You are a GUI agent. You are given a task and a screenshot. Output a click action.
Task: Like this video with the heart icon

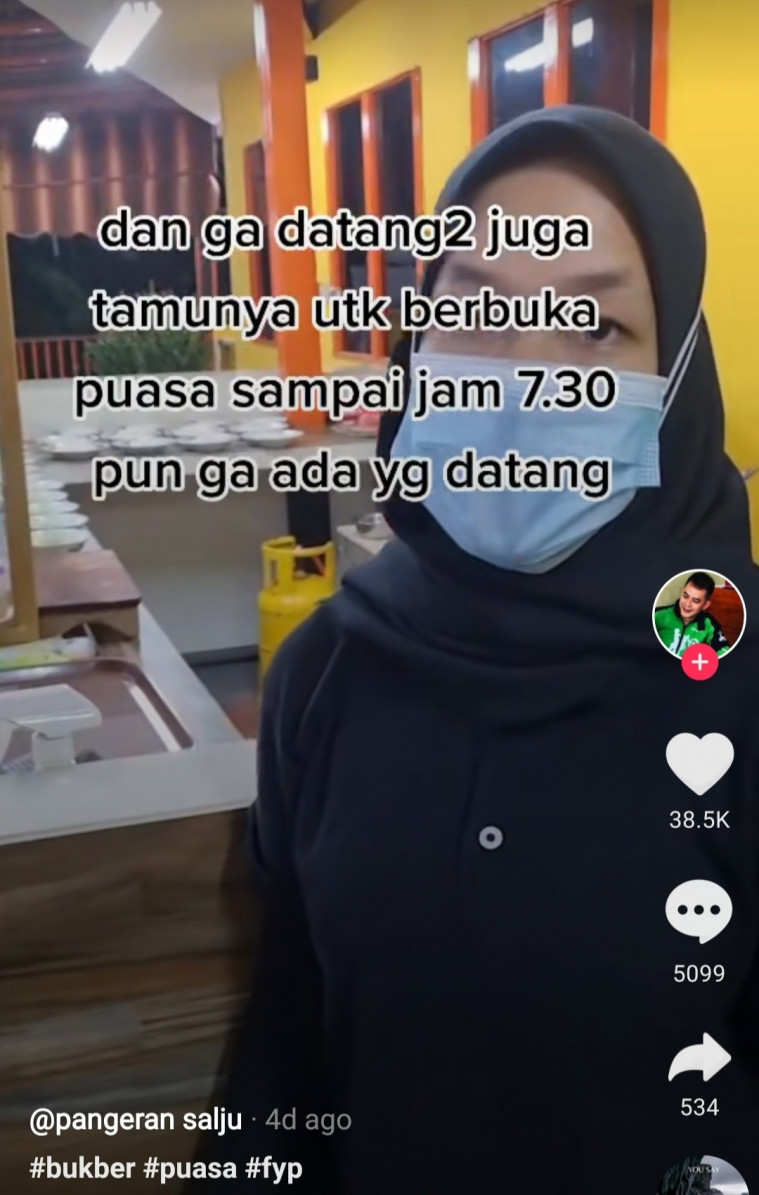699,764
